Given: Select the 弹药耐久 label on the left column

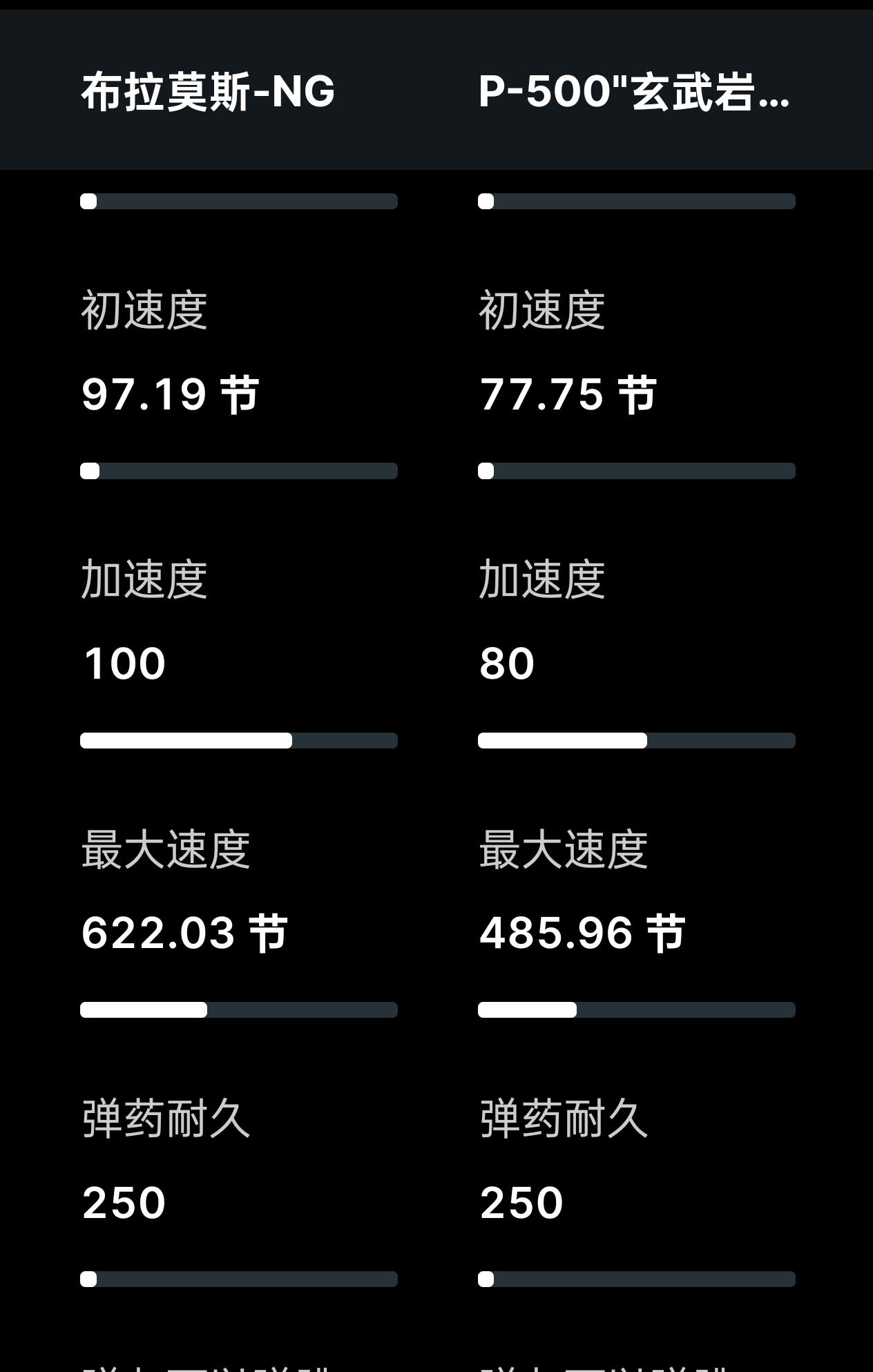Looking at the screenshot, I should pos(166,1121).
